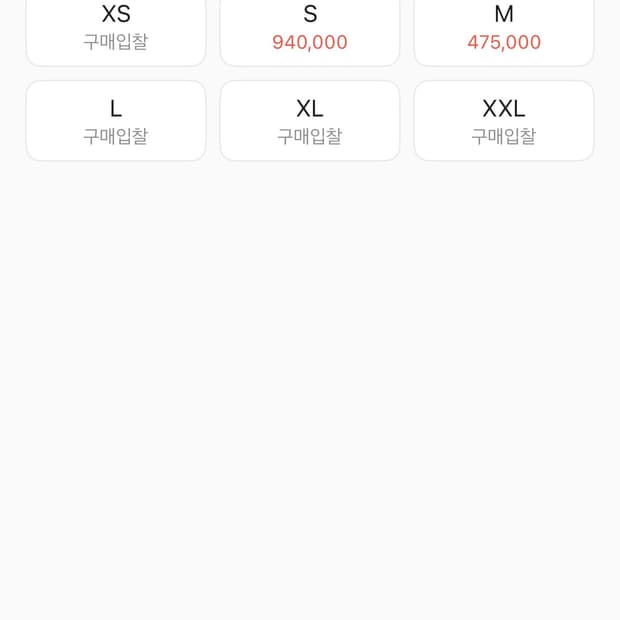Tap the XXL size option

(504, 121)
